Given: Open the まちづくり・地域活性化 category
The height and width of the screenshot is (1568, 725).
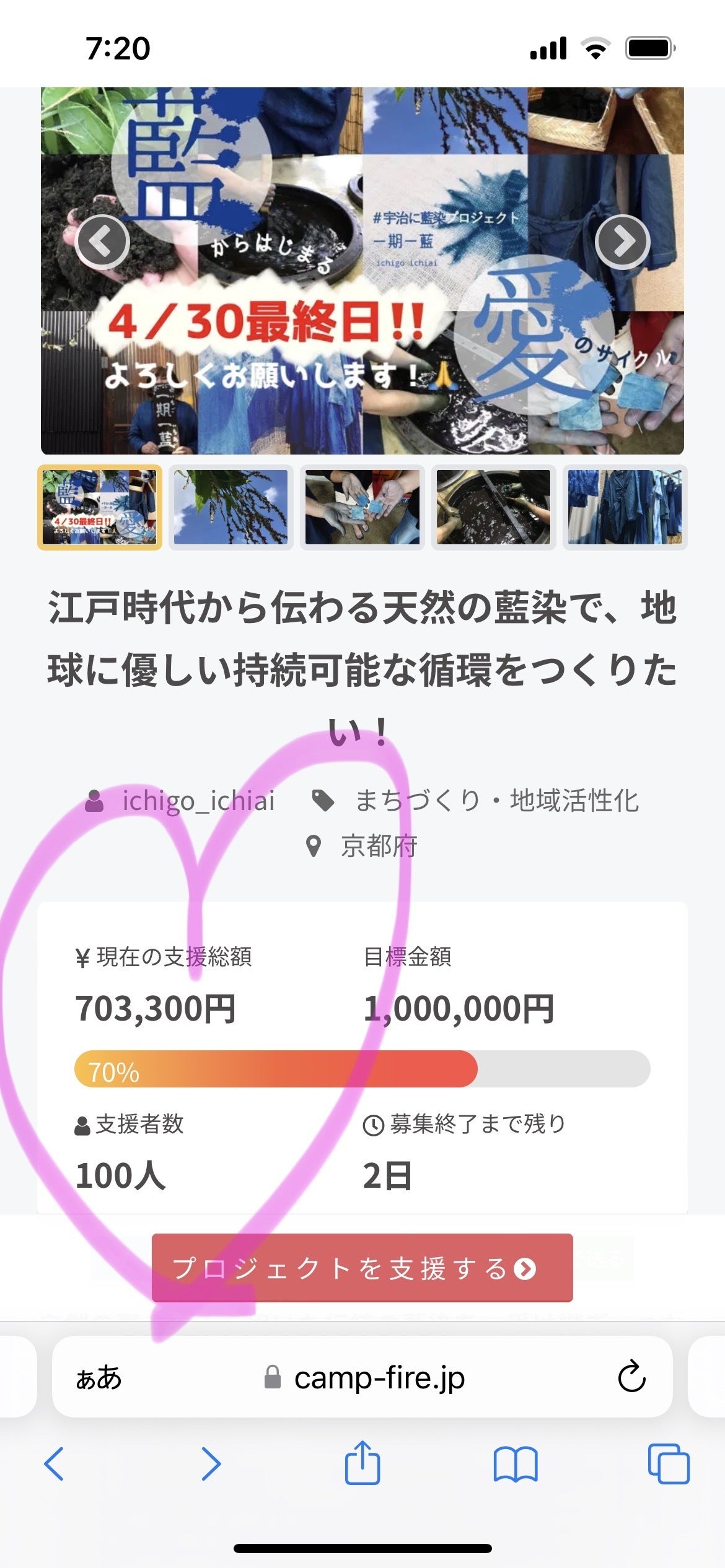Looking at the screenshot, I should tap(496, 801).
